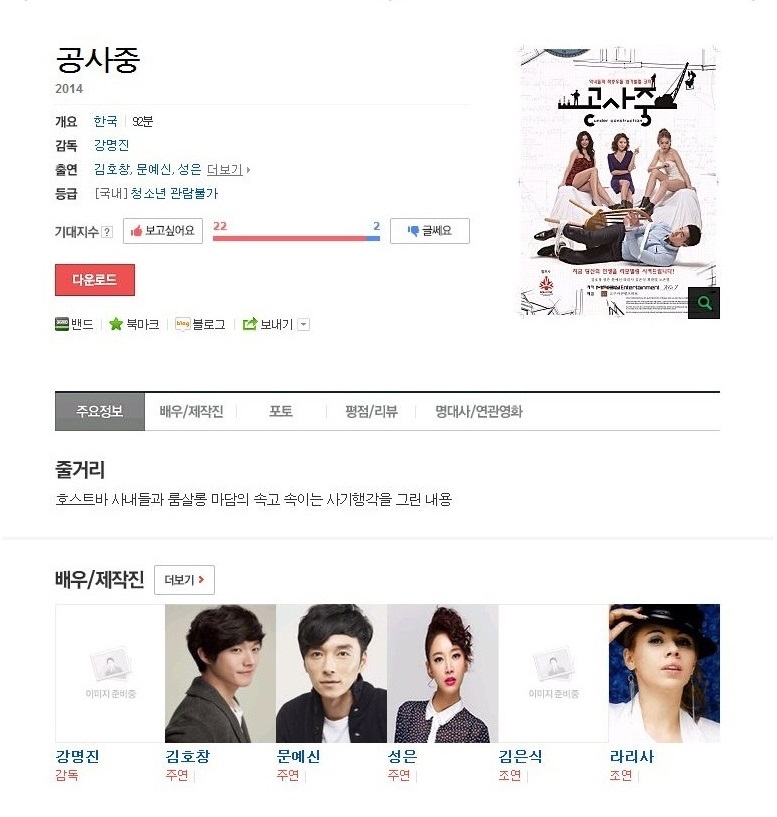
Task: Open the 명대사/연관영화 tab
Action: pyautogui.click(x=478, y=412)
